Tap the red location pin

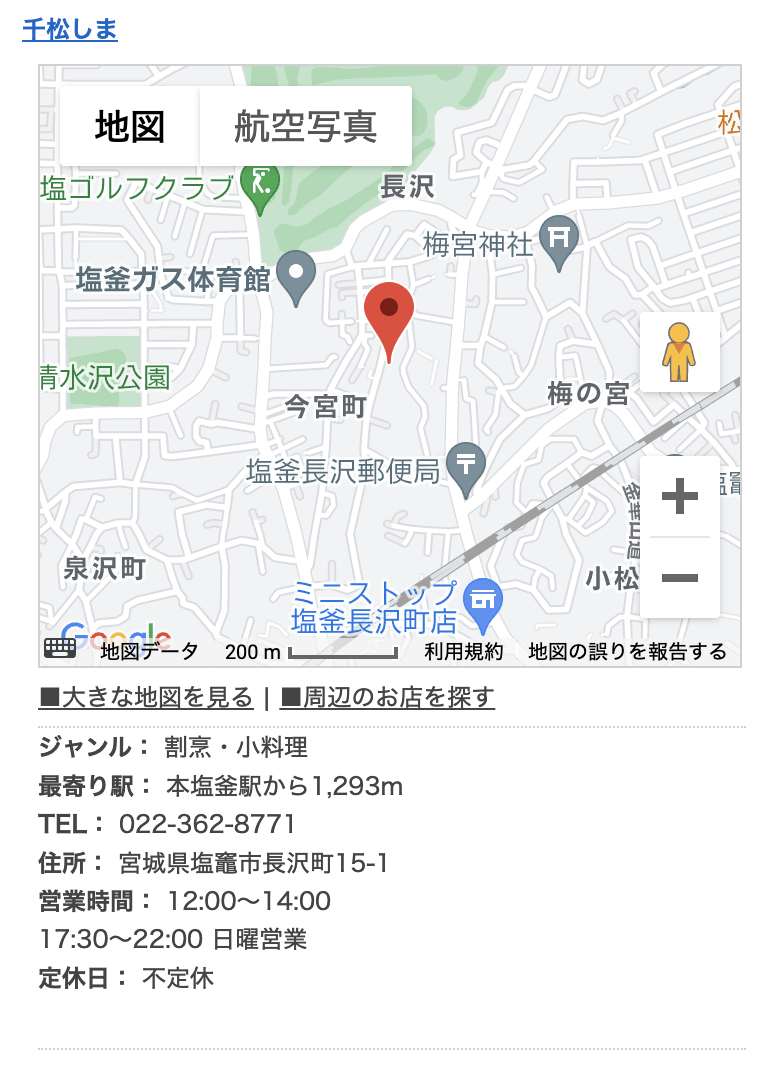[x=389, y=316]
